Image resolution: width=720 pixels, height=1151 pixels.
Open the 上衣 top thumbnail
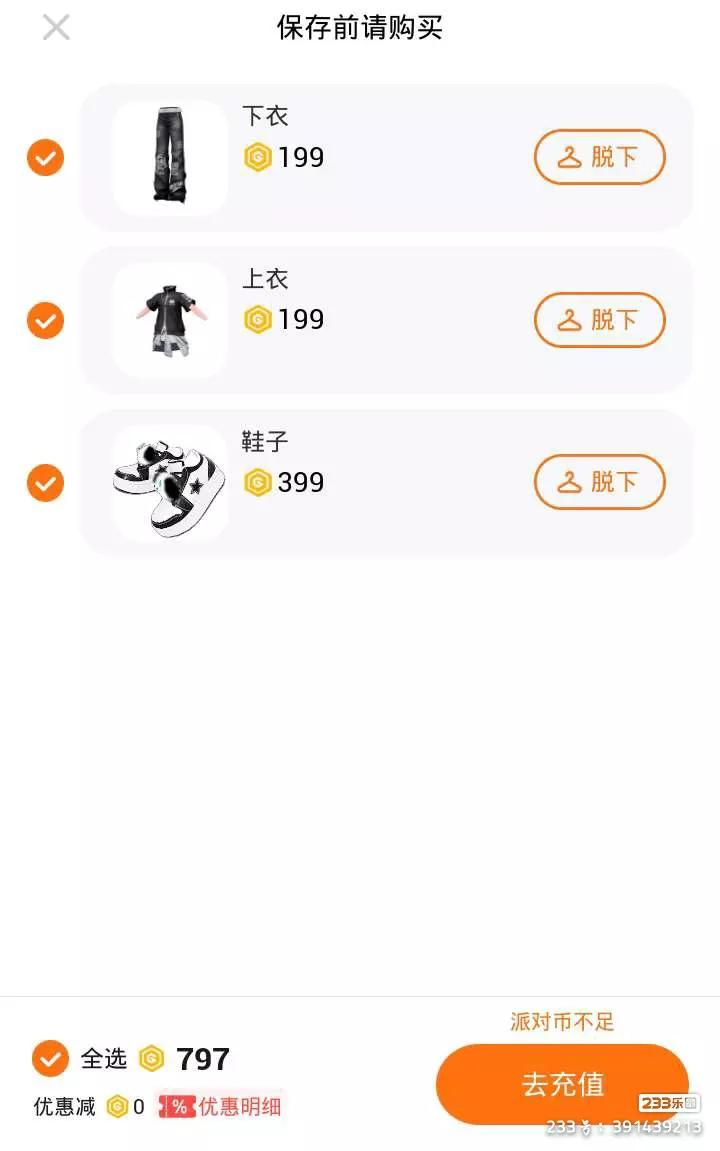(x=170, y=320)
